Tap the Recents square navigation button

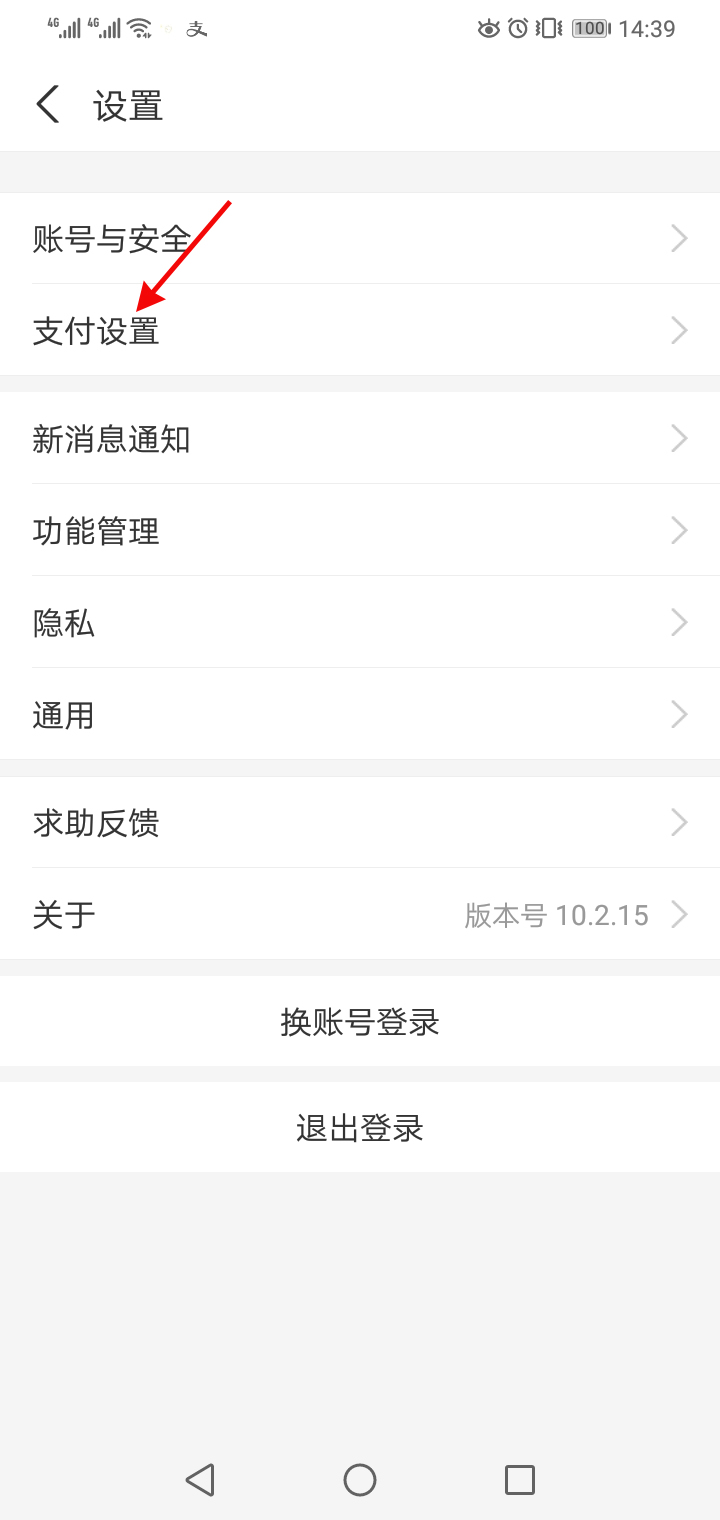click(520, 1480)
